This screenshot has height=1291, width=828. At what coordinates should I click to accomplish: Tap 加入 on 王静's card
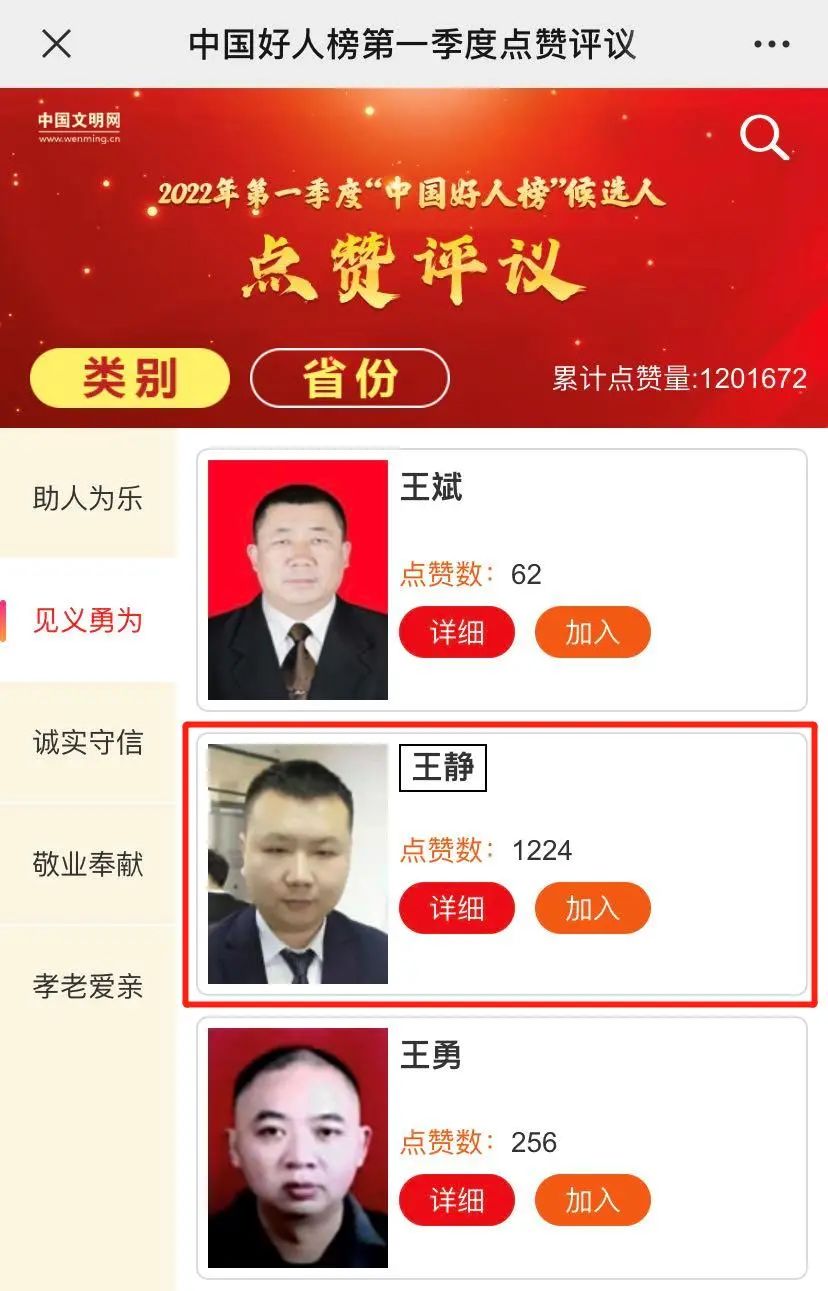(592, 908)
